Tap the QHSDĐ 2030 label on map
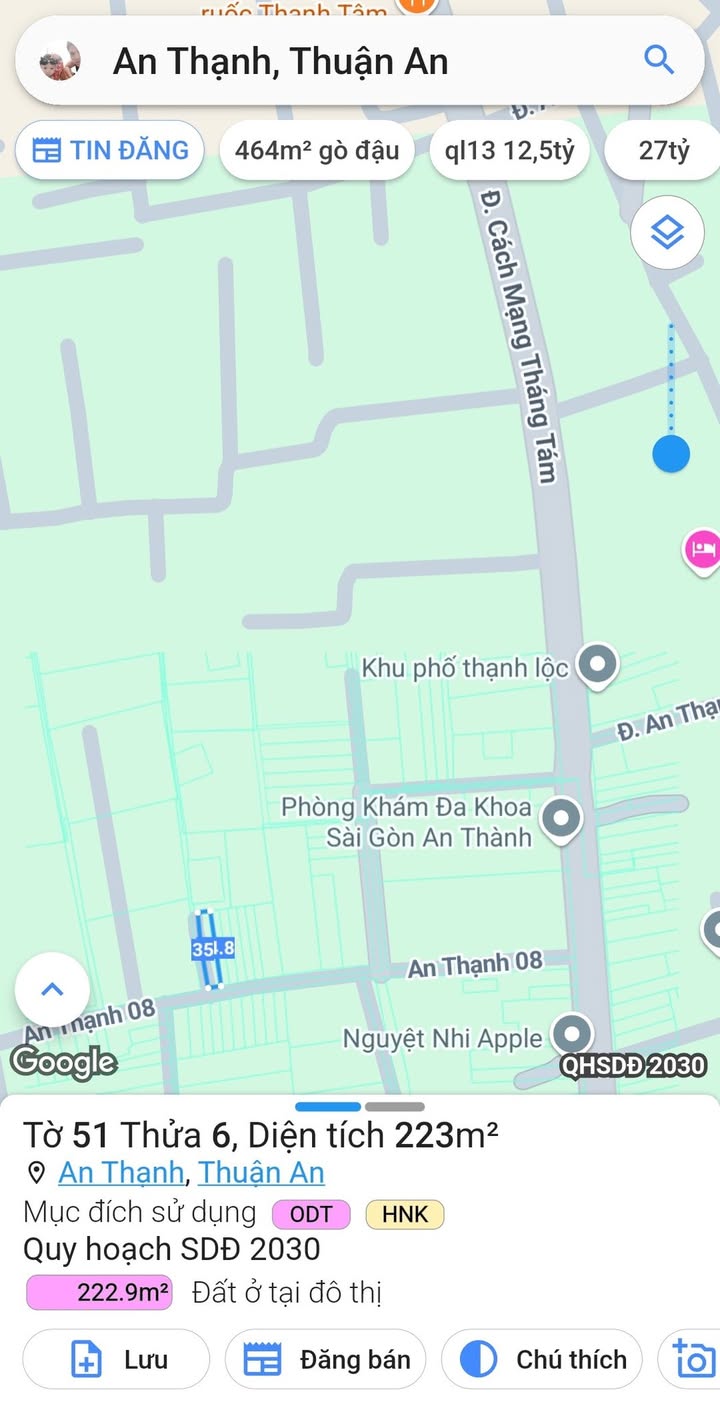 click(633, 1066)
